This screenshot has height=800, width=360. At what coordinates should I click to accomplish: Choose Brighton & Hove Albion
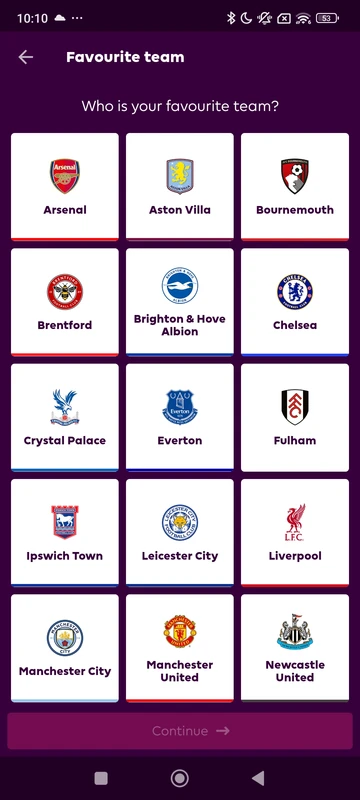pyautogui.click(x=179, y=302)
